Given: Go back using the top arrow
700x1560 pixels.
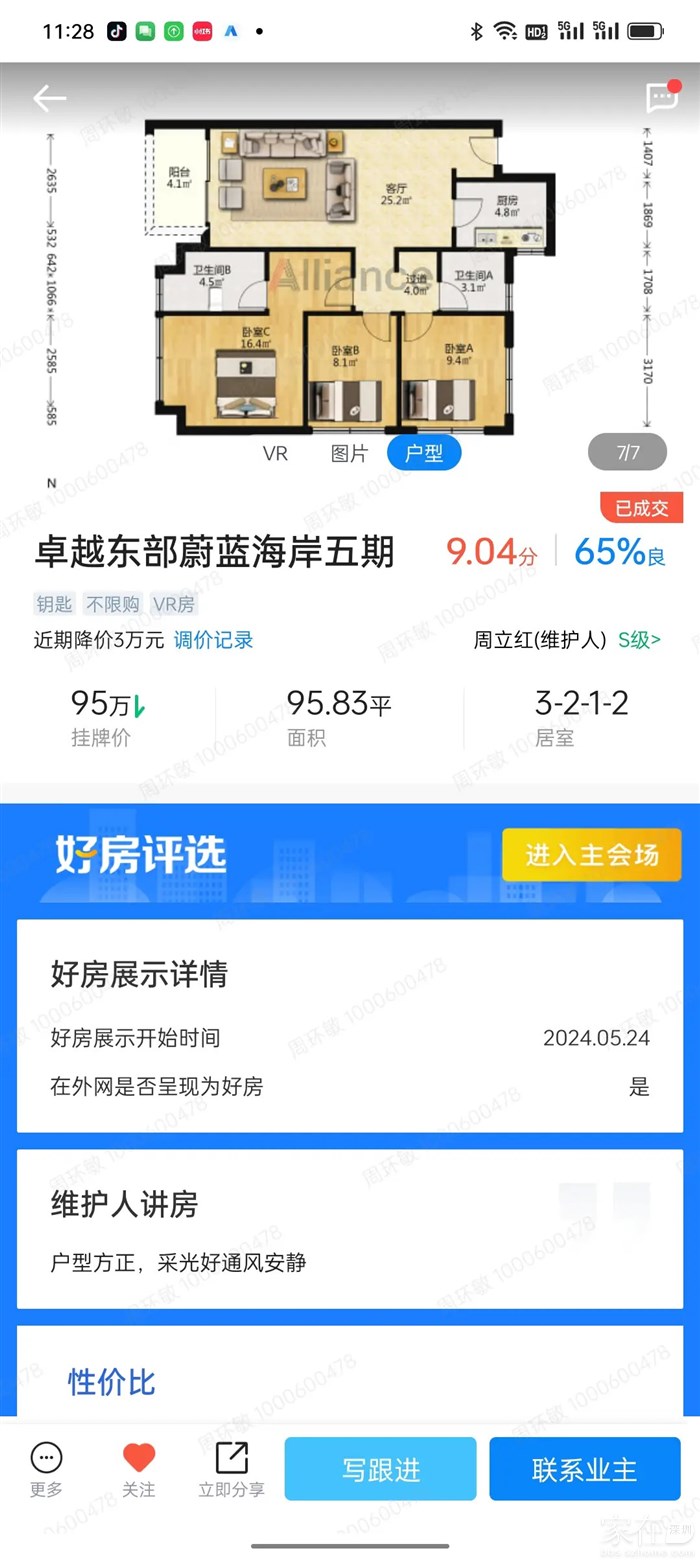Looking at the screenshot, I should pyautogui.click(x=49, y=98).
